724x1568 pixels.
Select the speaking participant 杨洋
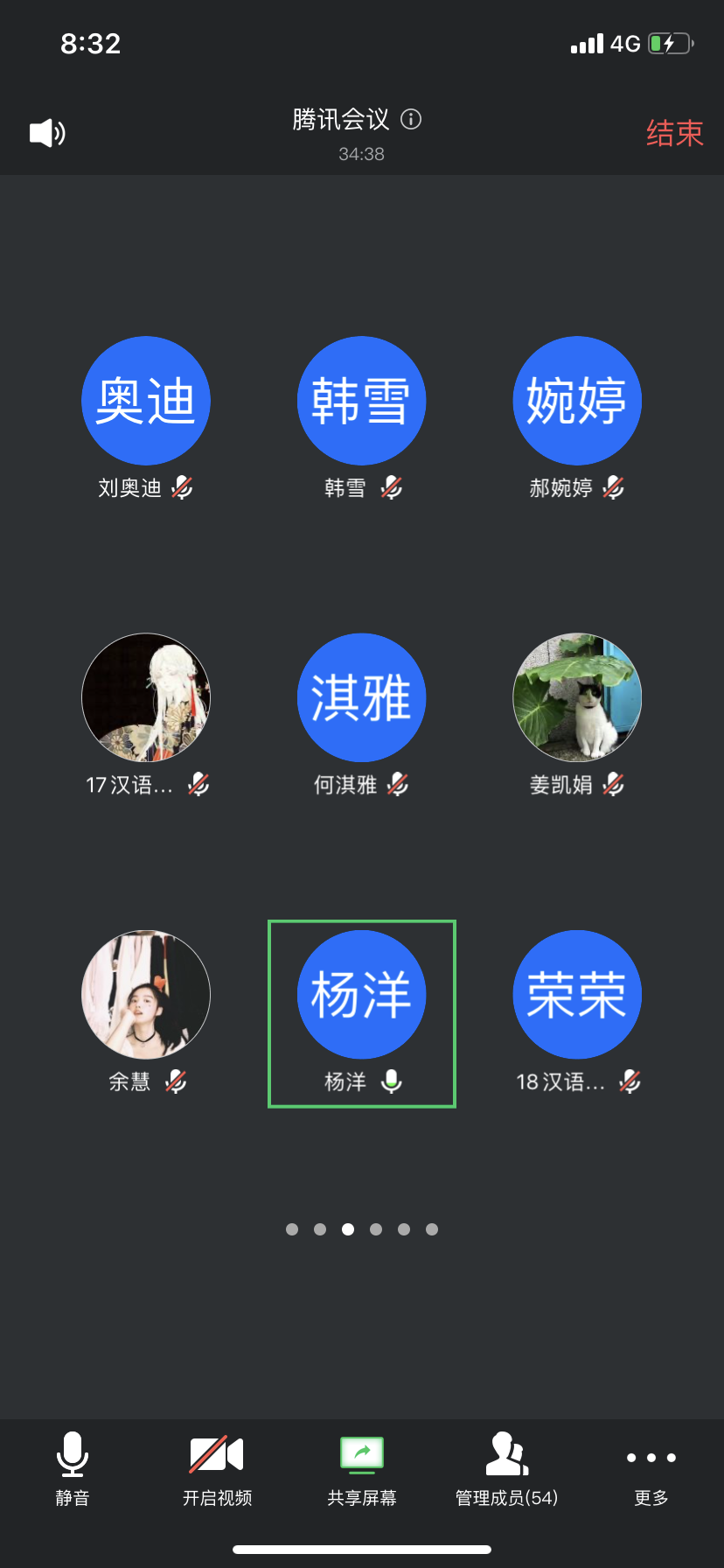point(361,995)
